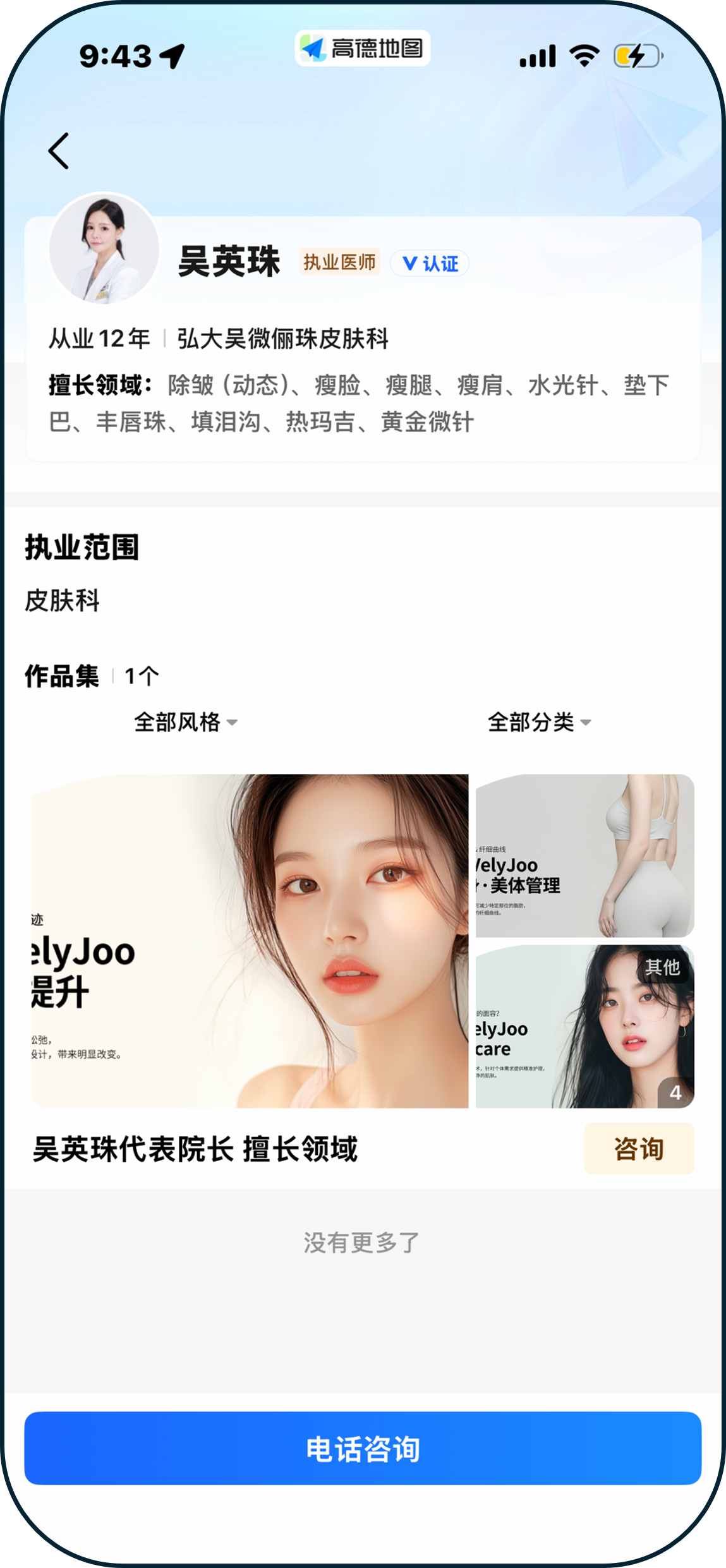The image size is (726, 1568).
Task: Tap the 咨询 button beside the portfolio title
Action: point(638,1149)
